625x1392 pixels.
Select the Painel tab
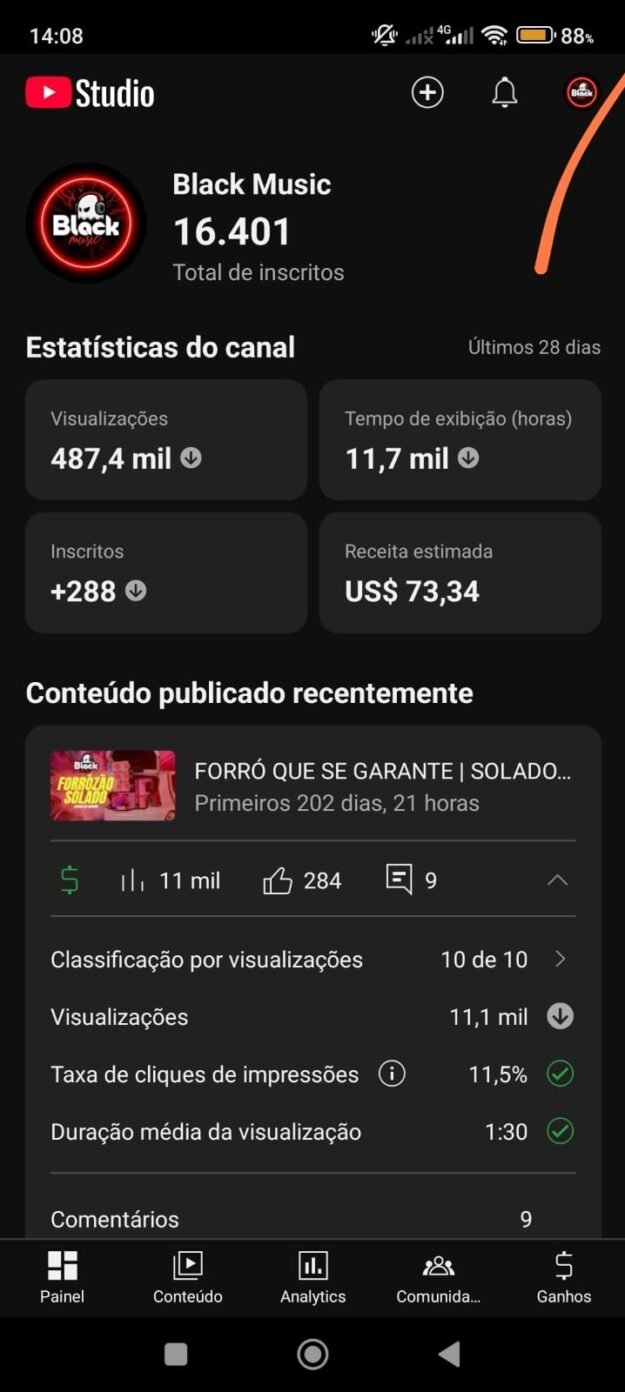[62, 1277]
